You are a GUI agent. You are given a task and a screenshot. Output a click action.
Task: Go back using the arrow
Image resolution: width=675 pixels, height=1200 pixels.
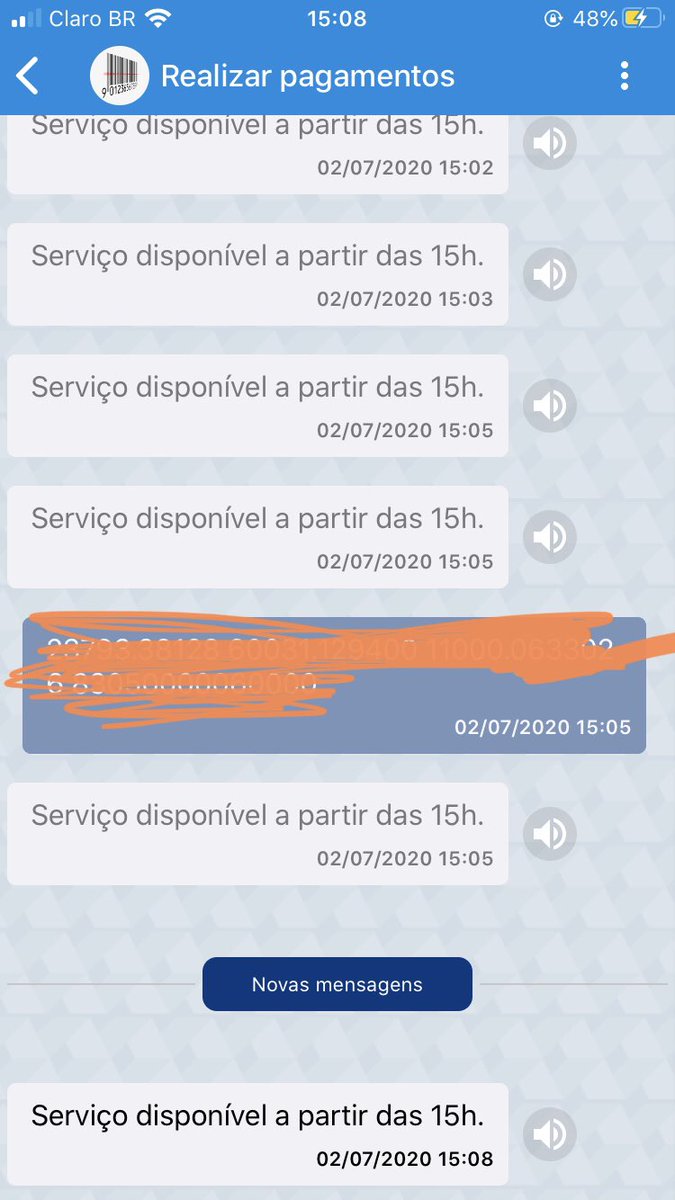point(28,76)
